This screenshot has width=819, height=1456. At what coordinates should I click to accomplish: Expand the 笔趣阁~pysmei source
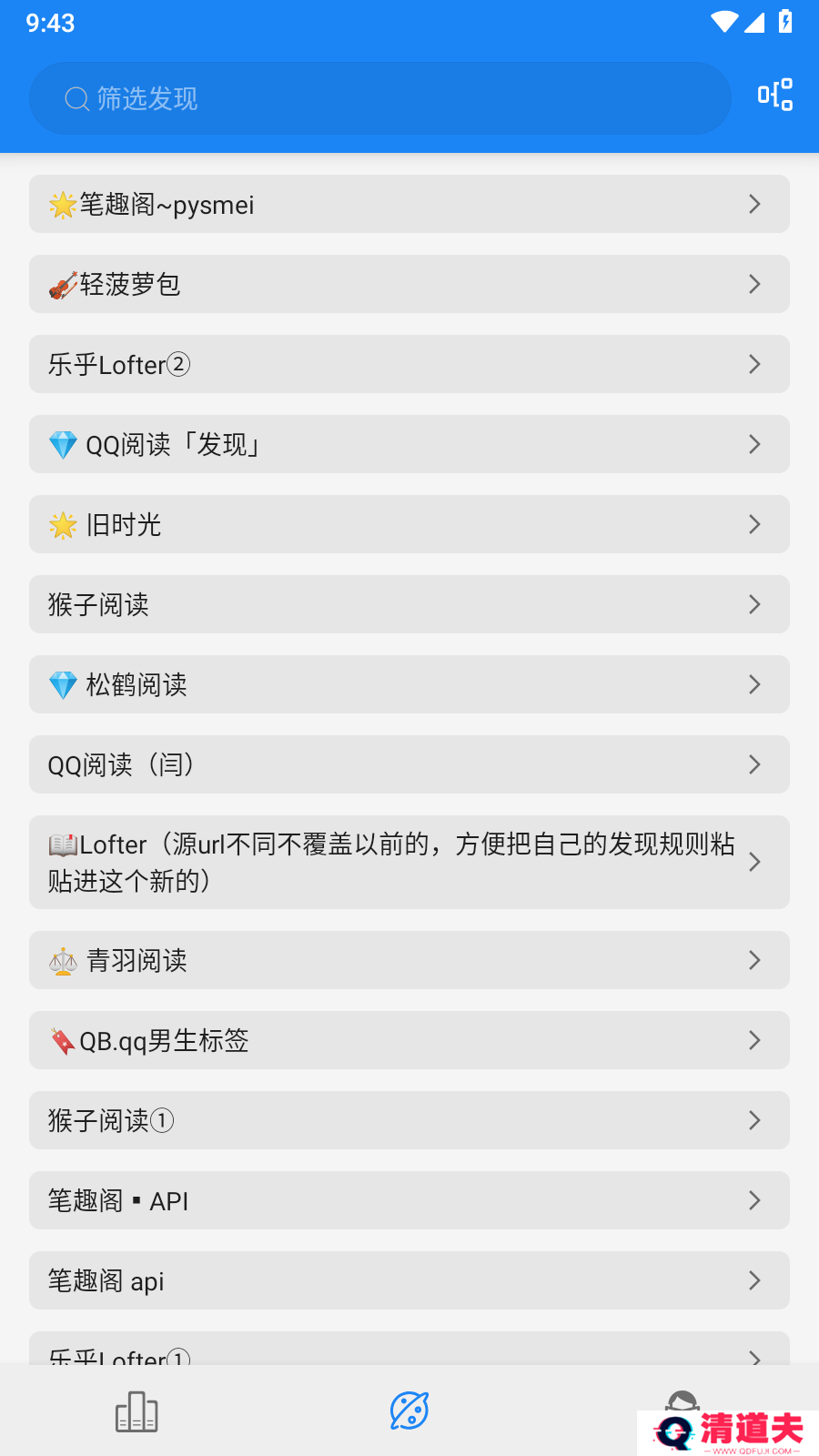click(x=409, y=204)
